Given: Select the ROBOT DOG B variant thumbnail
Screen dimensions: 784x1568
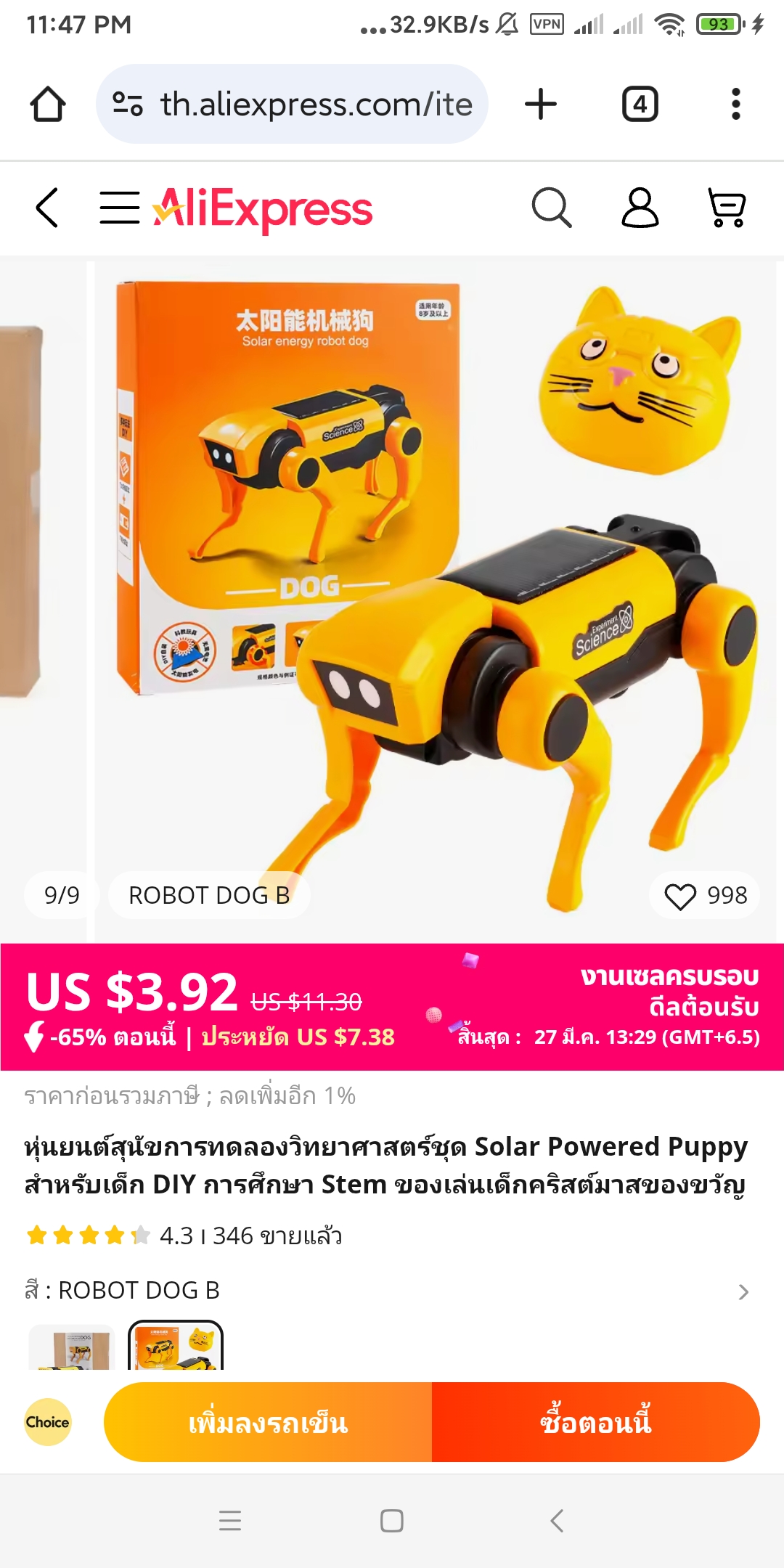Looking at the screenshot, I should [x=176, y=1347].
